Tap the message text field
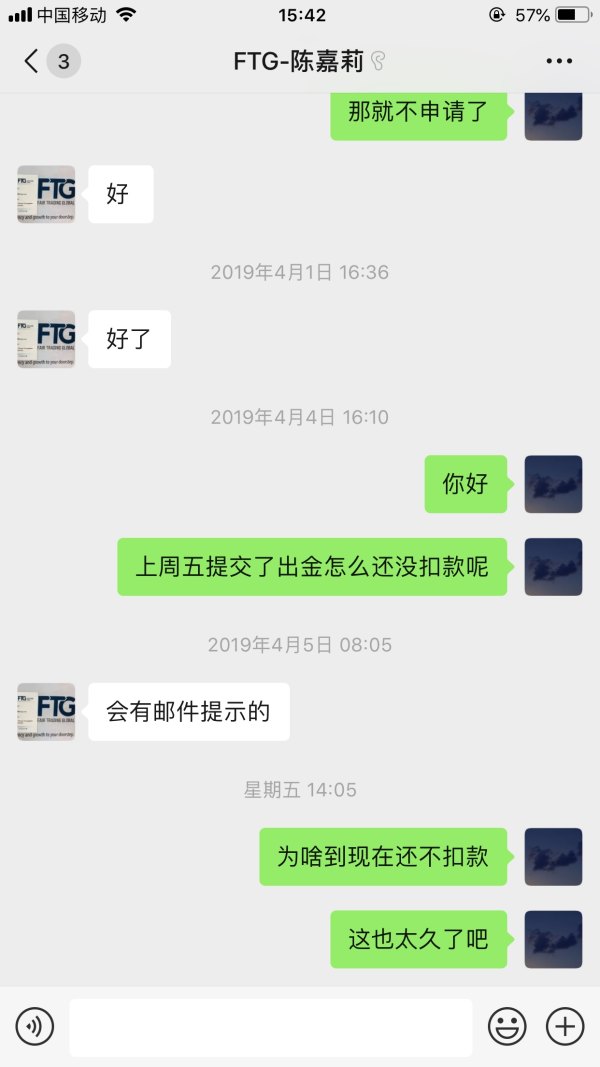Screen dimensions: 600x1067 point(270,1026)
